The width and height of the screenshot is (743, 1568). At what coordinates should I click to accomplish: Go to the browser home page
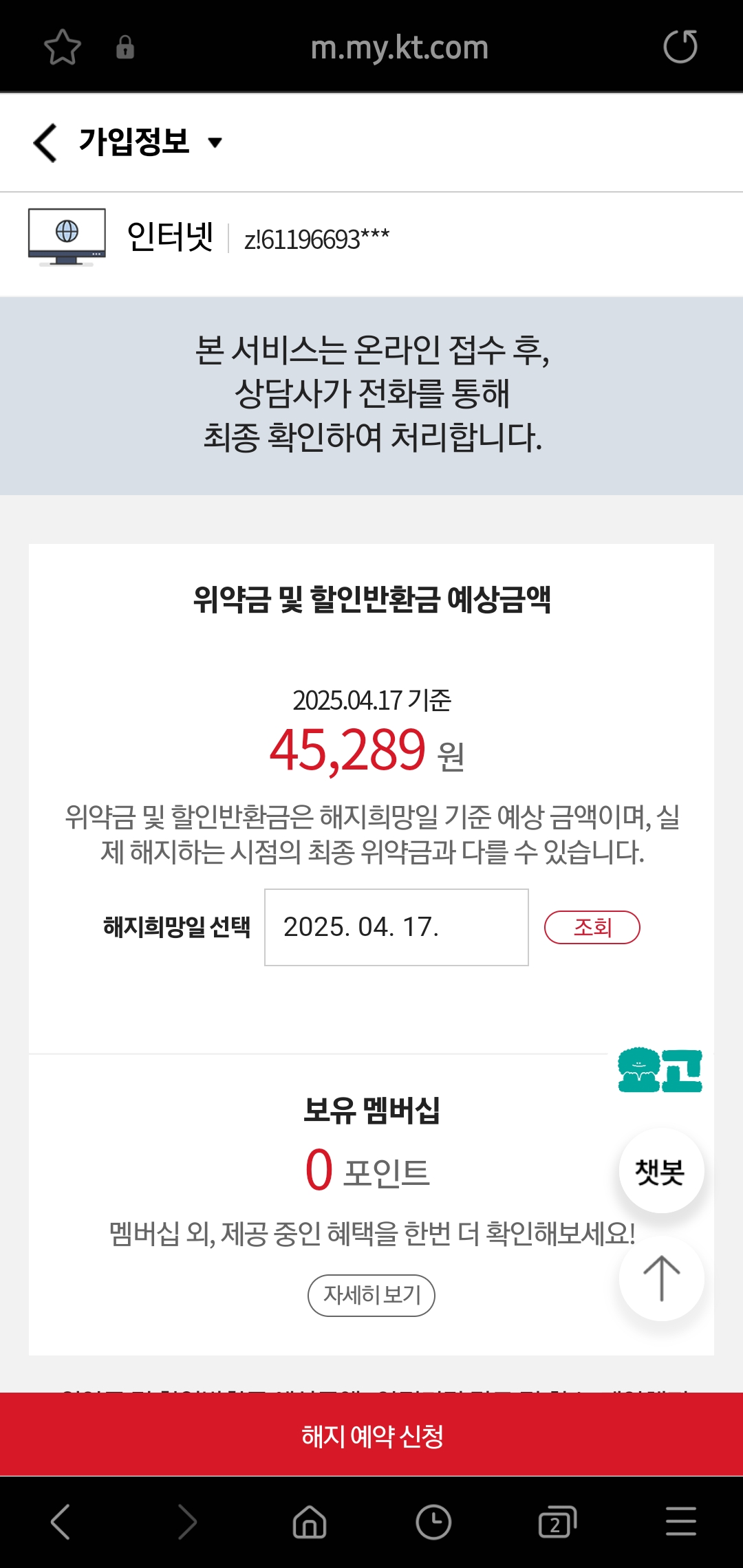pos(310,1521)
